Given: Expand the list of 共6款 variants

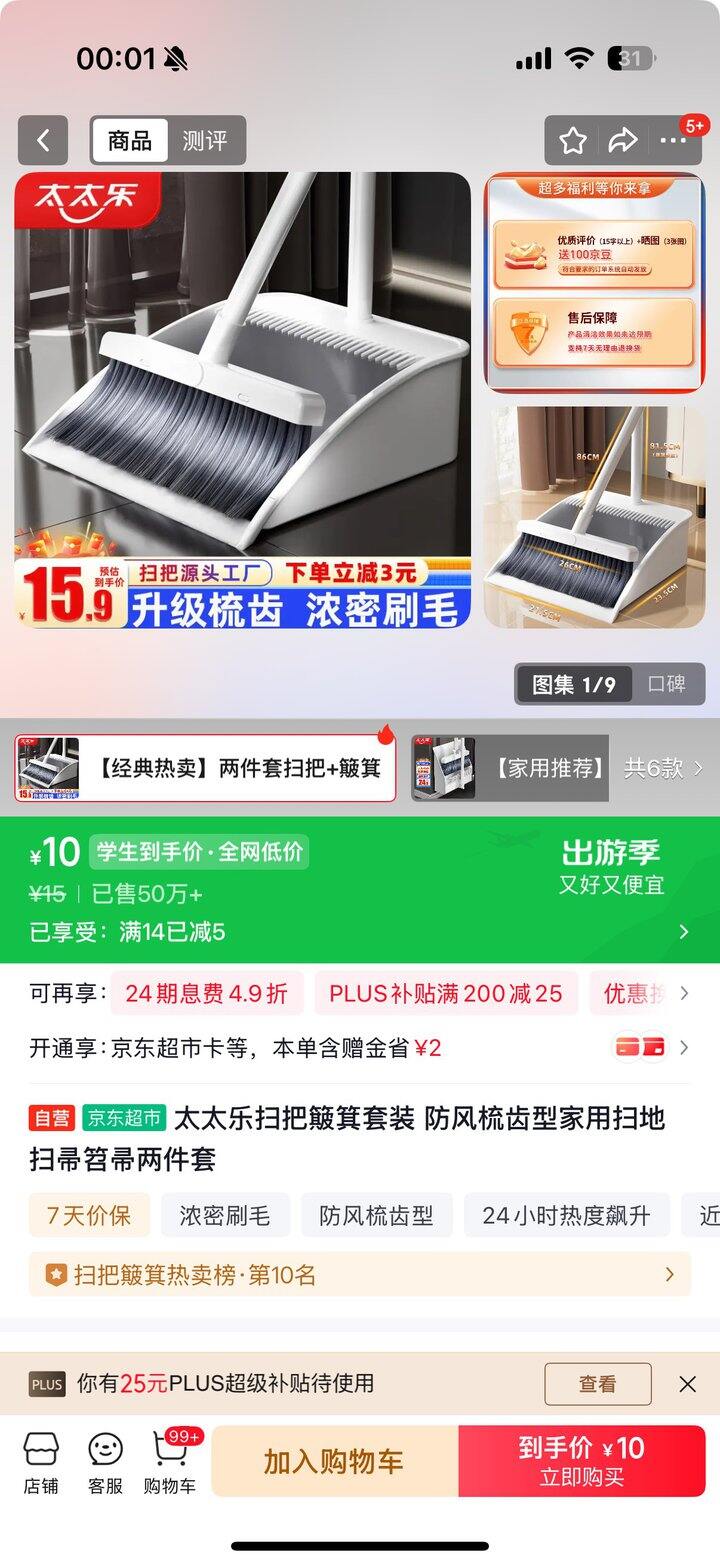Looking at the screenshot, I should [663, 768].
